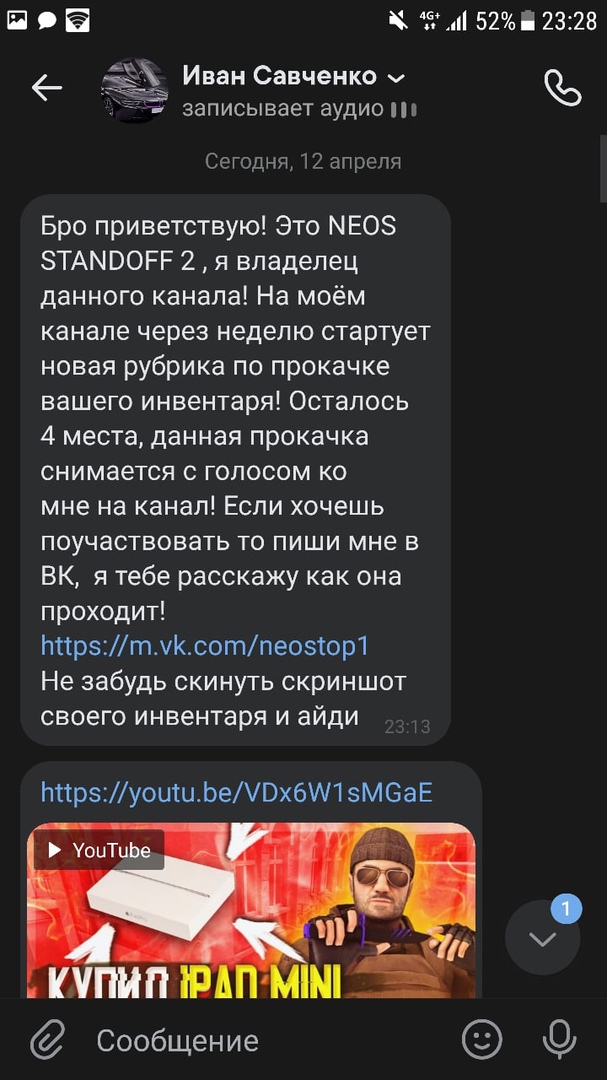Open the m.vk.com/neostop1 link
Screen dimensions: 607x1080
point(205,646)
